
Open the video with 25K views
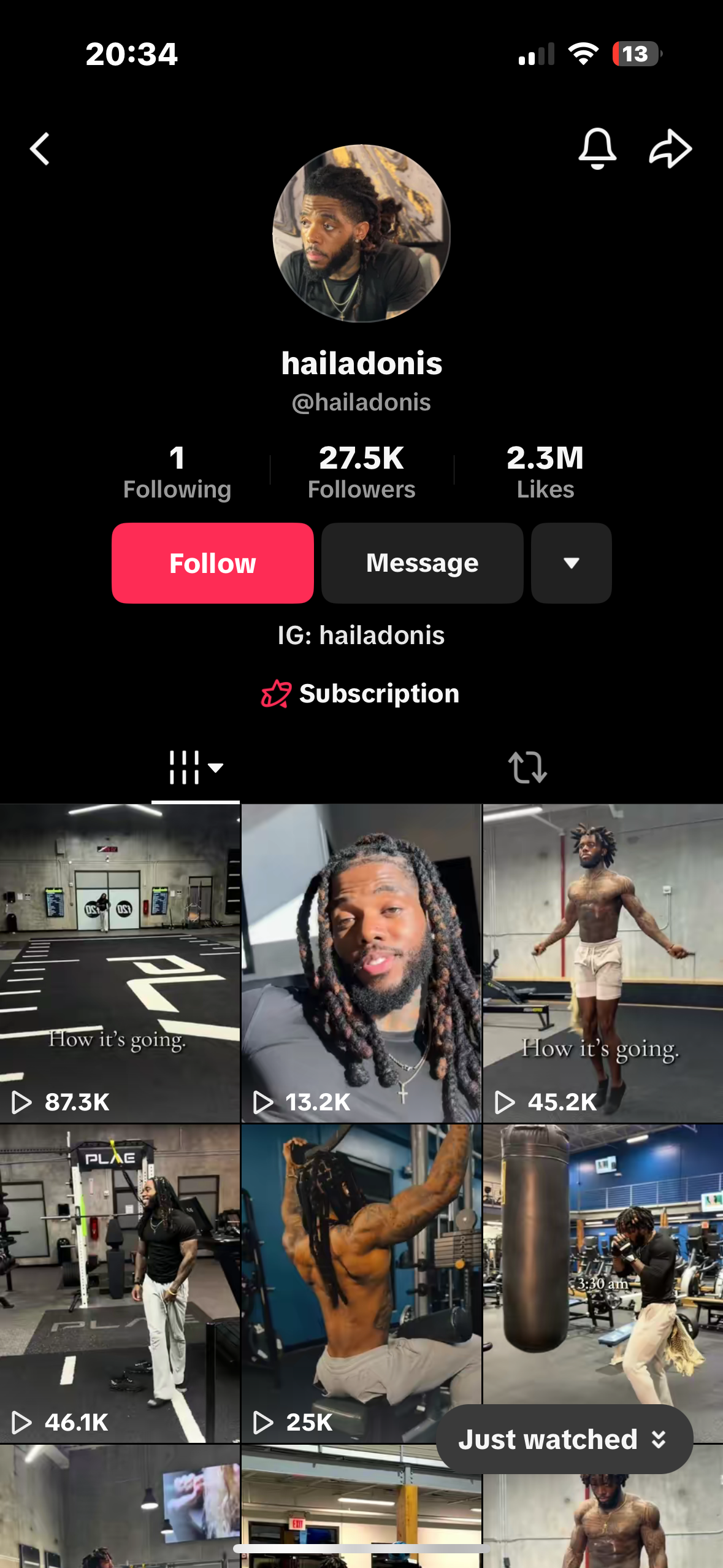[361, 1282]
